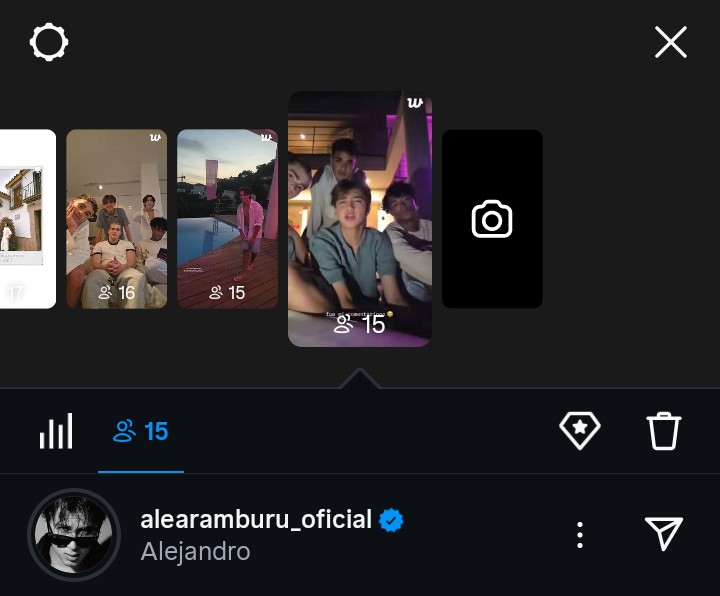The width and height of the screenshot is (720, 596).
Task: Open options menu for alearamburu_oficial
Action: [580, 534]
